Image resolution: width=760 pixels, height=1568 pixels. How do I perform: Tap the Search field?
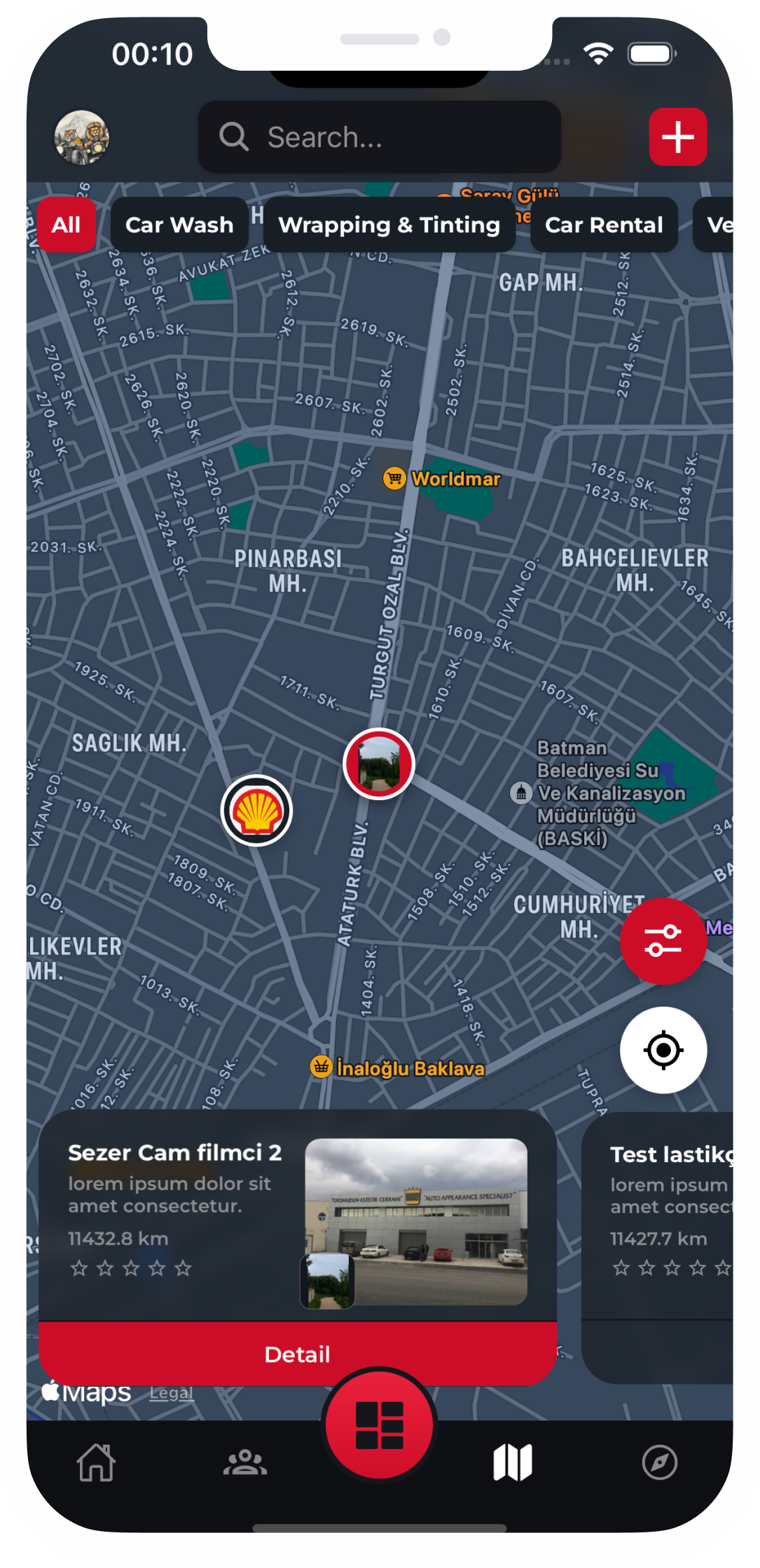(379, 137)
